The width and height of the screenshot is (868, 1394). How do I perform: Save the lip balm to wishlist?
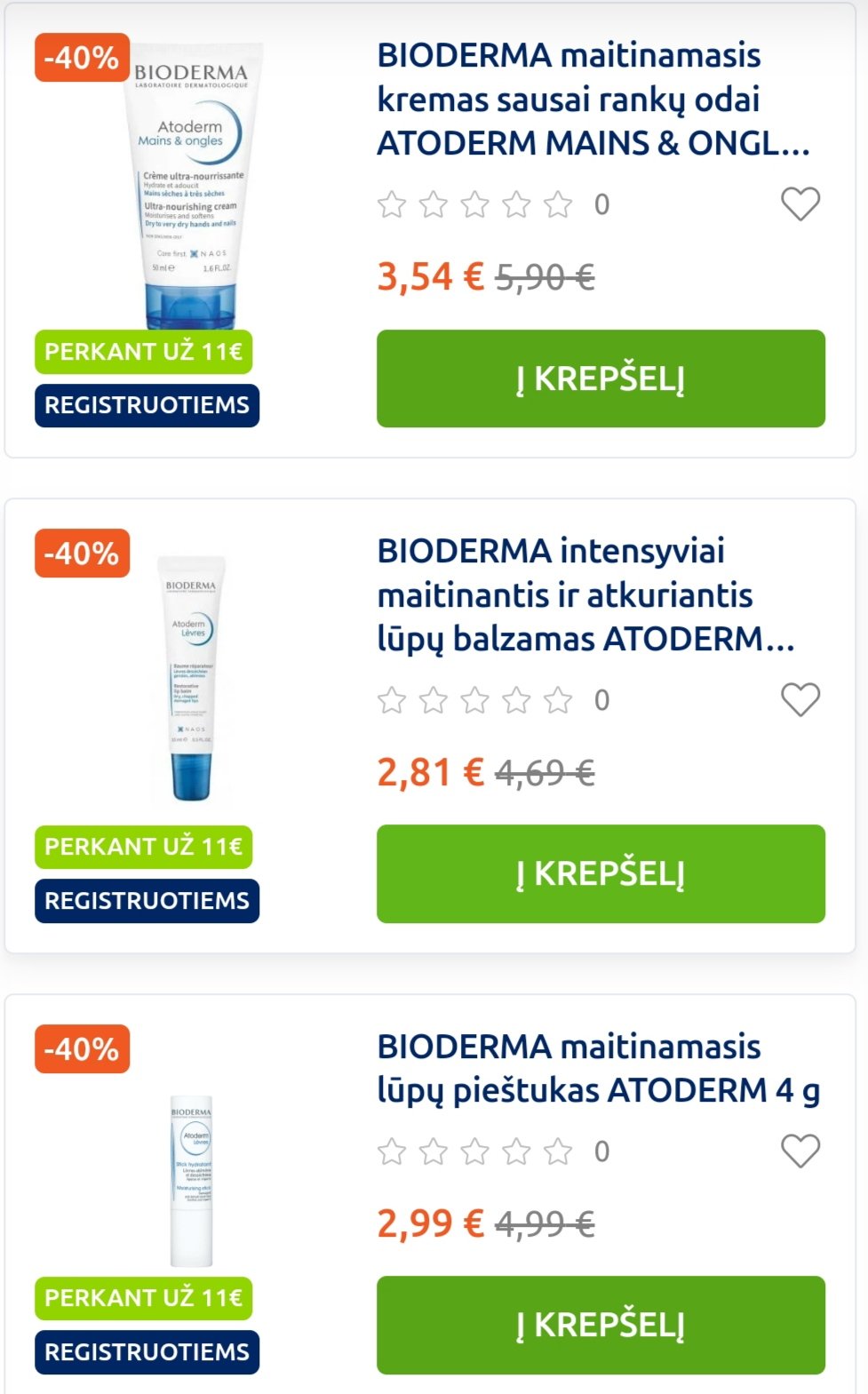click(x=800, y=700)
